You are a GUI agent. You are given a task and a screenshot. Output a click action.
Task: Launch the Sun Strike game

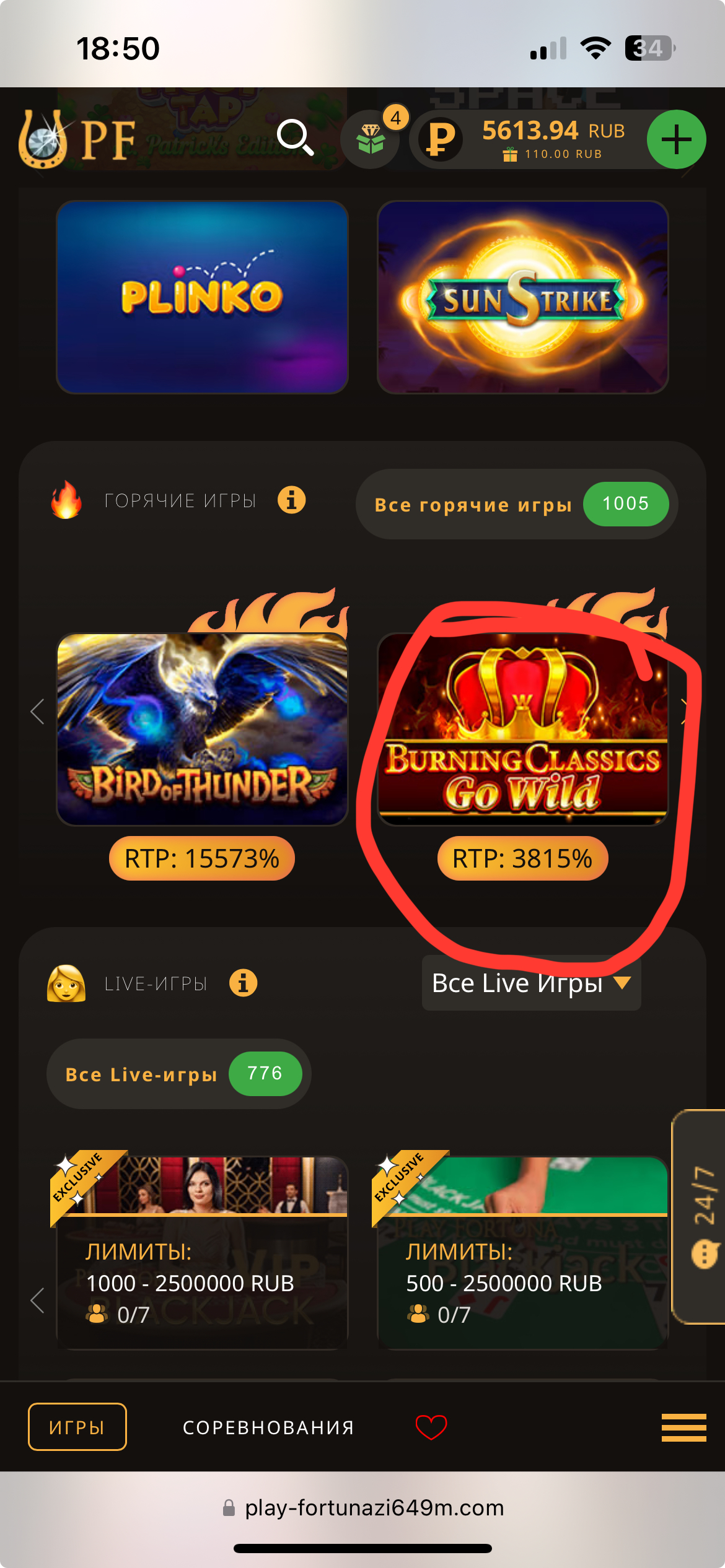click(x=522, y=297)
